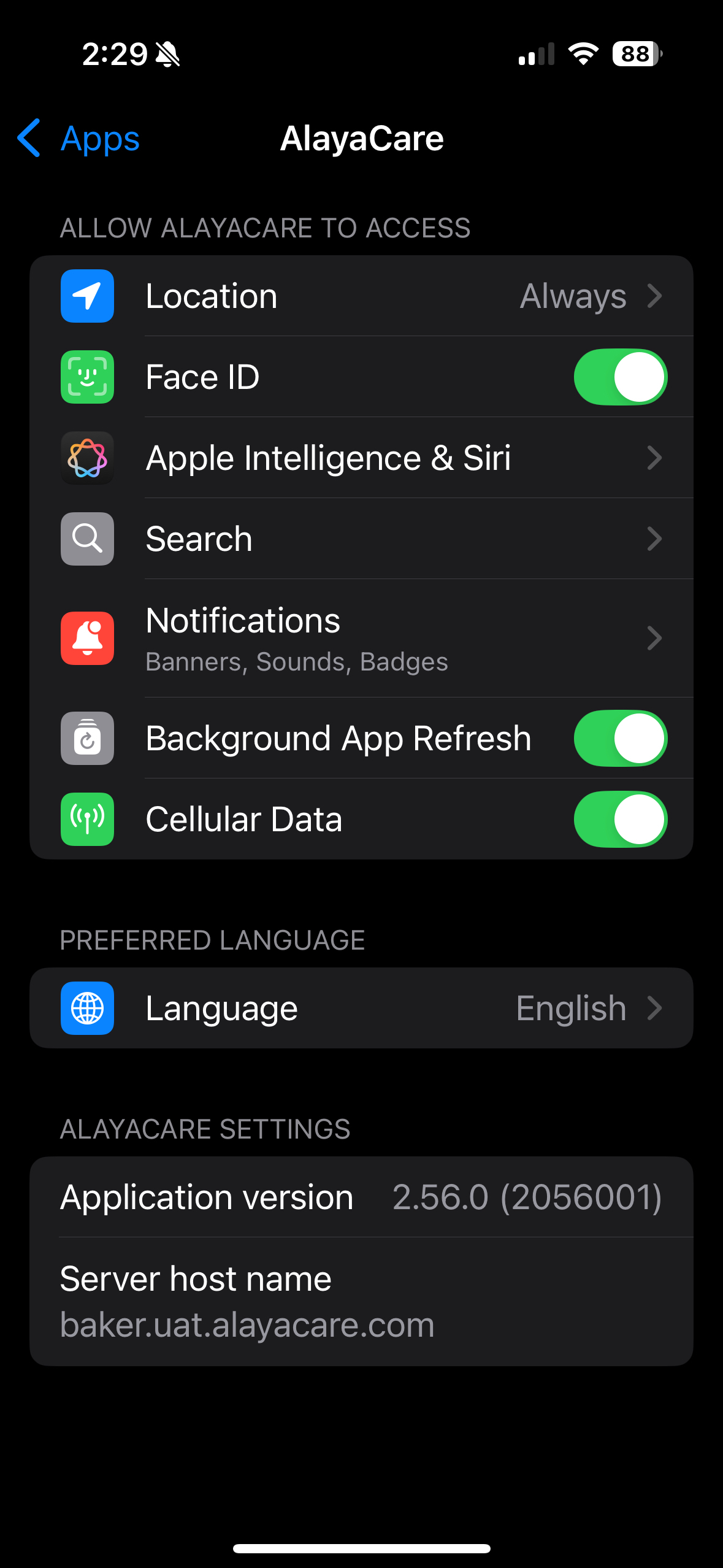The image size is (723, 1568).
Task: Open Location access settings
Action: (361, 296)
